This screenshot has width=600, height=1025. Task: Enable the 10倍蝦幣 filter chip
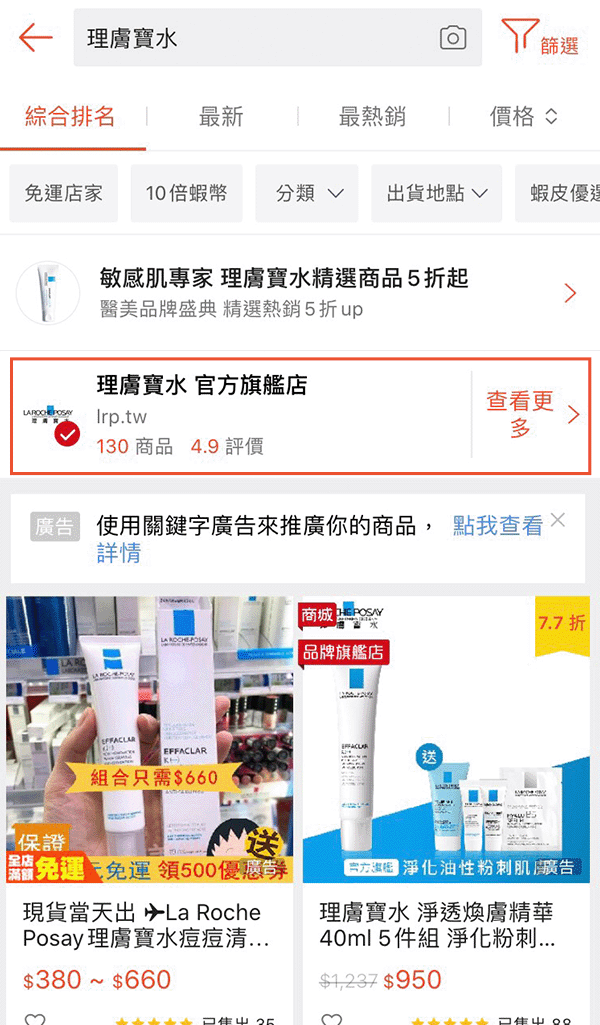tap(186, 193)
